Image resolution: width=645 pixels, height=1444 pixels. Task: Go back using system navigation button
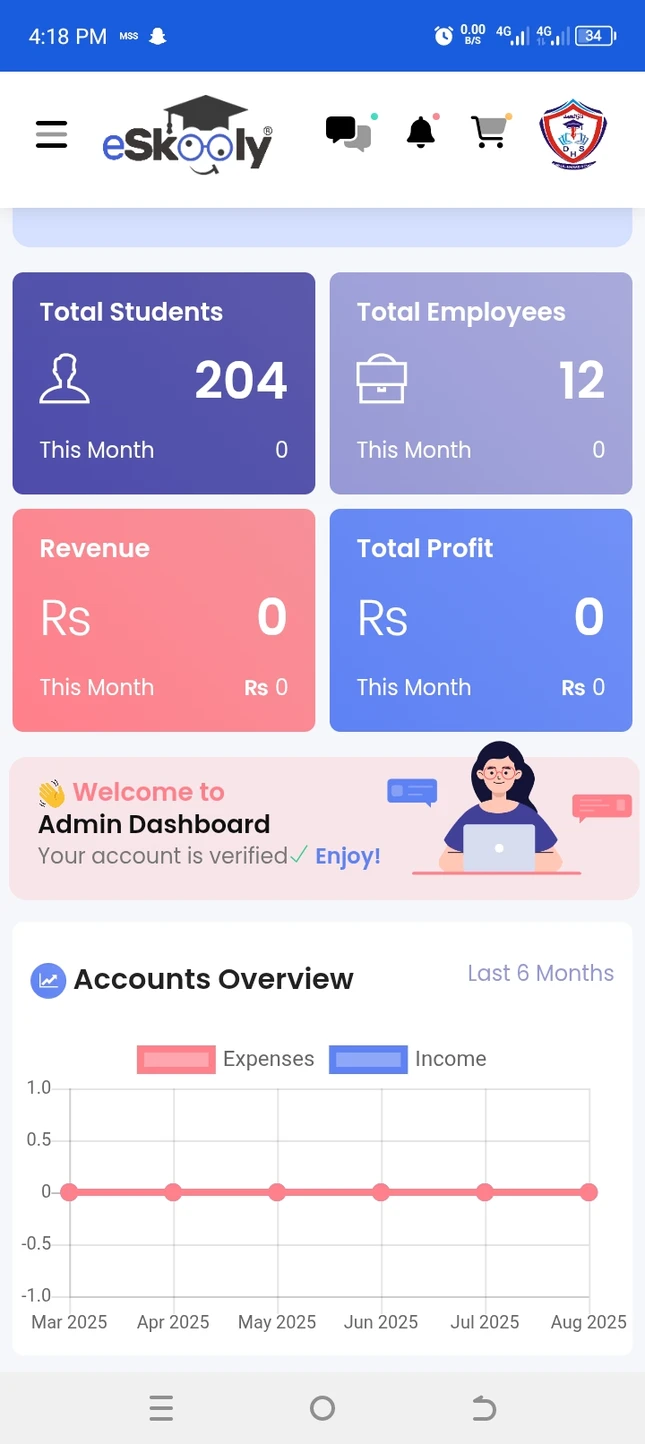484,1408
